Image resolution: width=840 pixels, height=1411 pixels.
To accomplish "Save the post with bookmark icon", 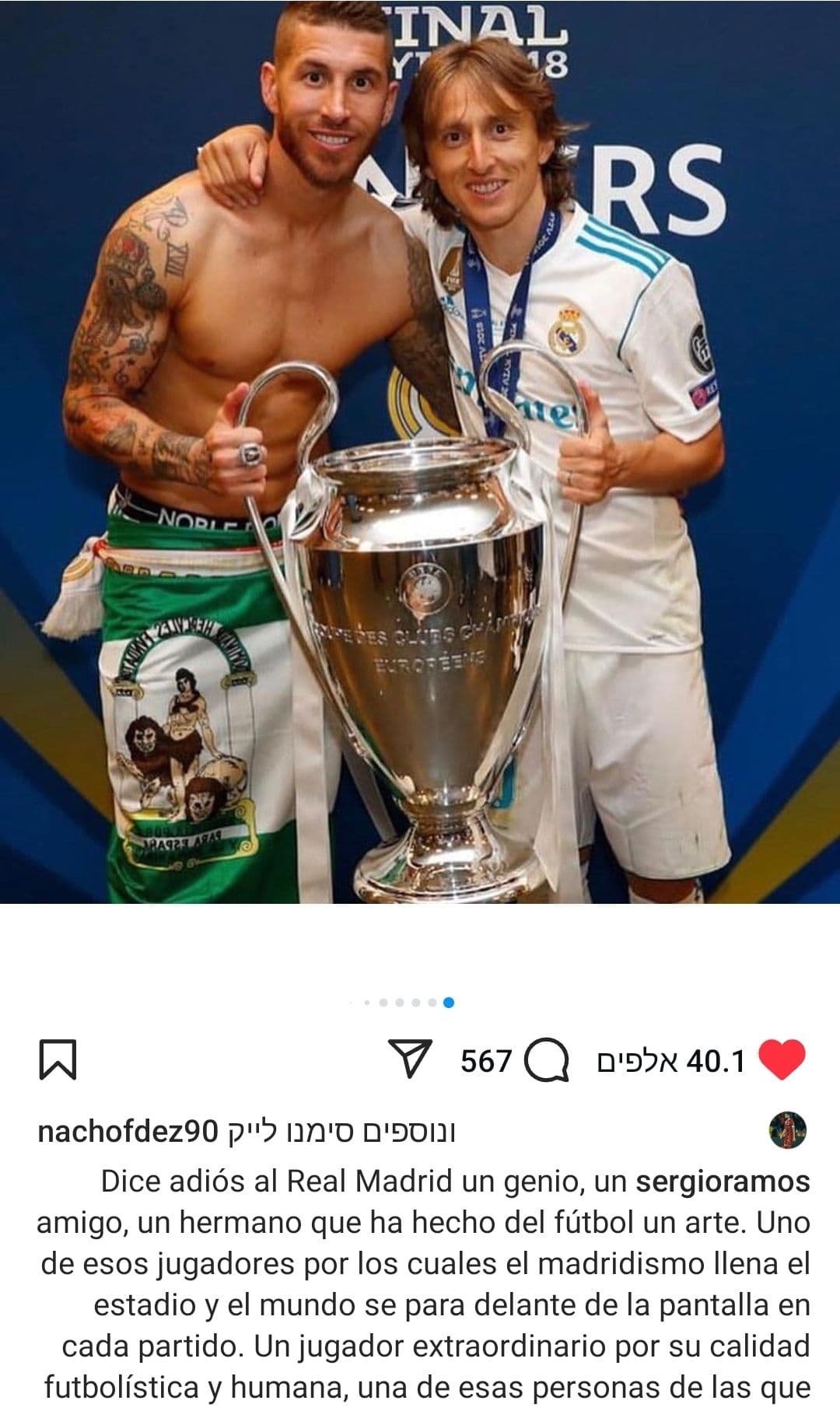I will tap(58, 1060).
